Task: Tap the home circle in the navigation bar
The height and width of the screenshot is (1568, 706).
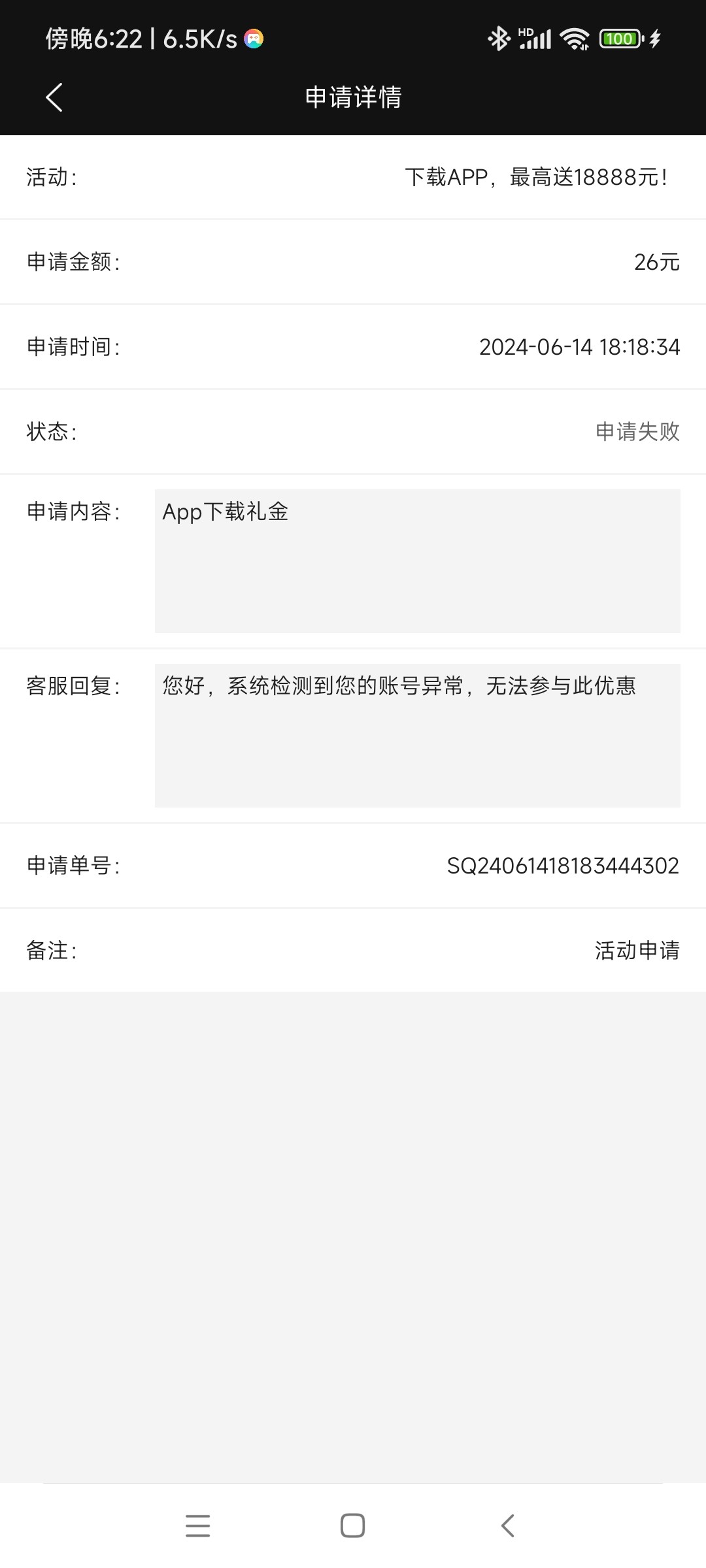Action: click(352, 1526)
